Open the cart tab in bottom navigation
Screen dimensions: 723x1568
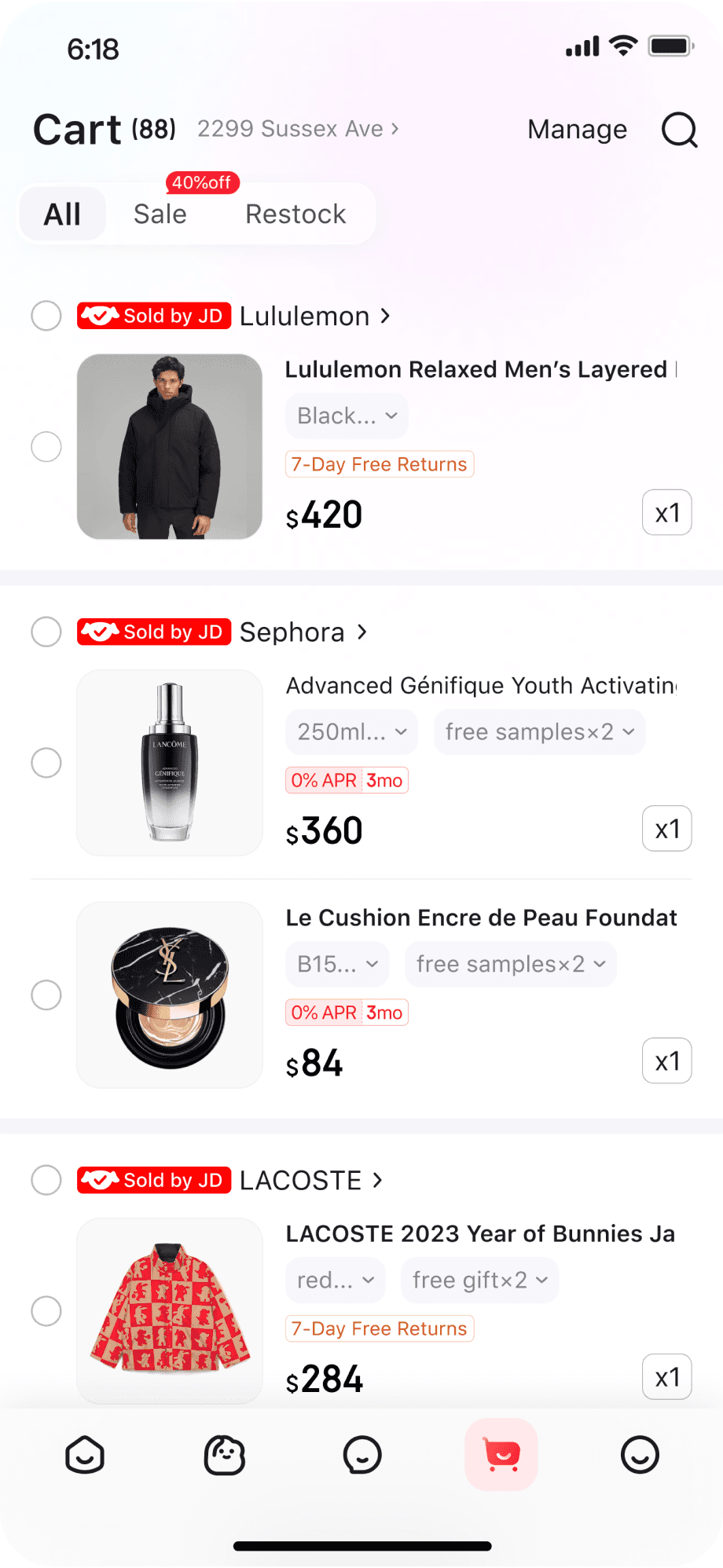501,1454
